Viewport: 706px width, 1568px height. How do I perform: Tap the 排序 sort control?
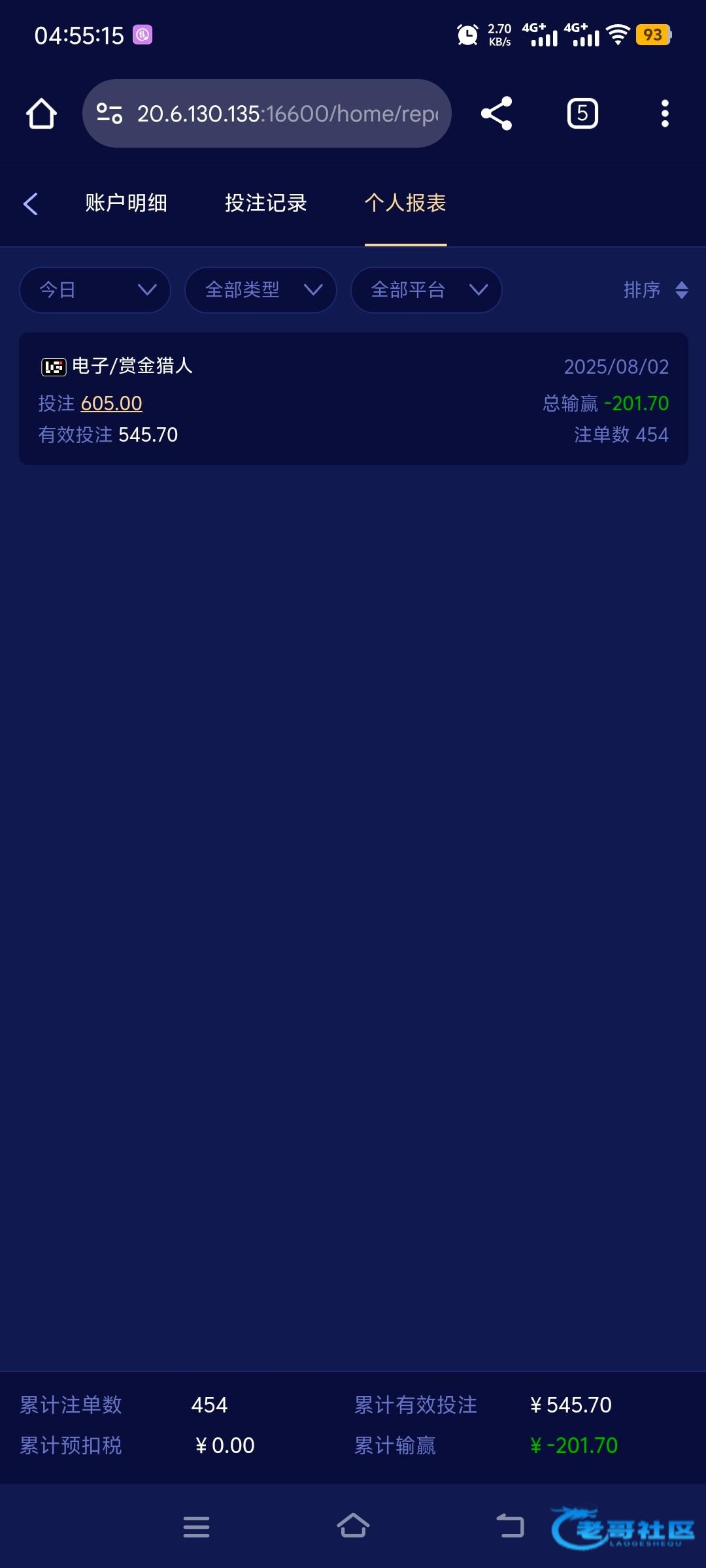654,289
